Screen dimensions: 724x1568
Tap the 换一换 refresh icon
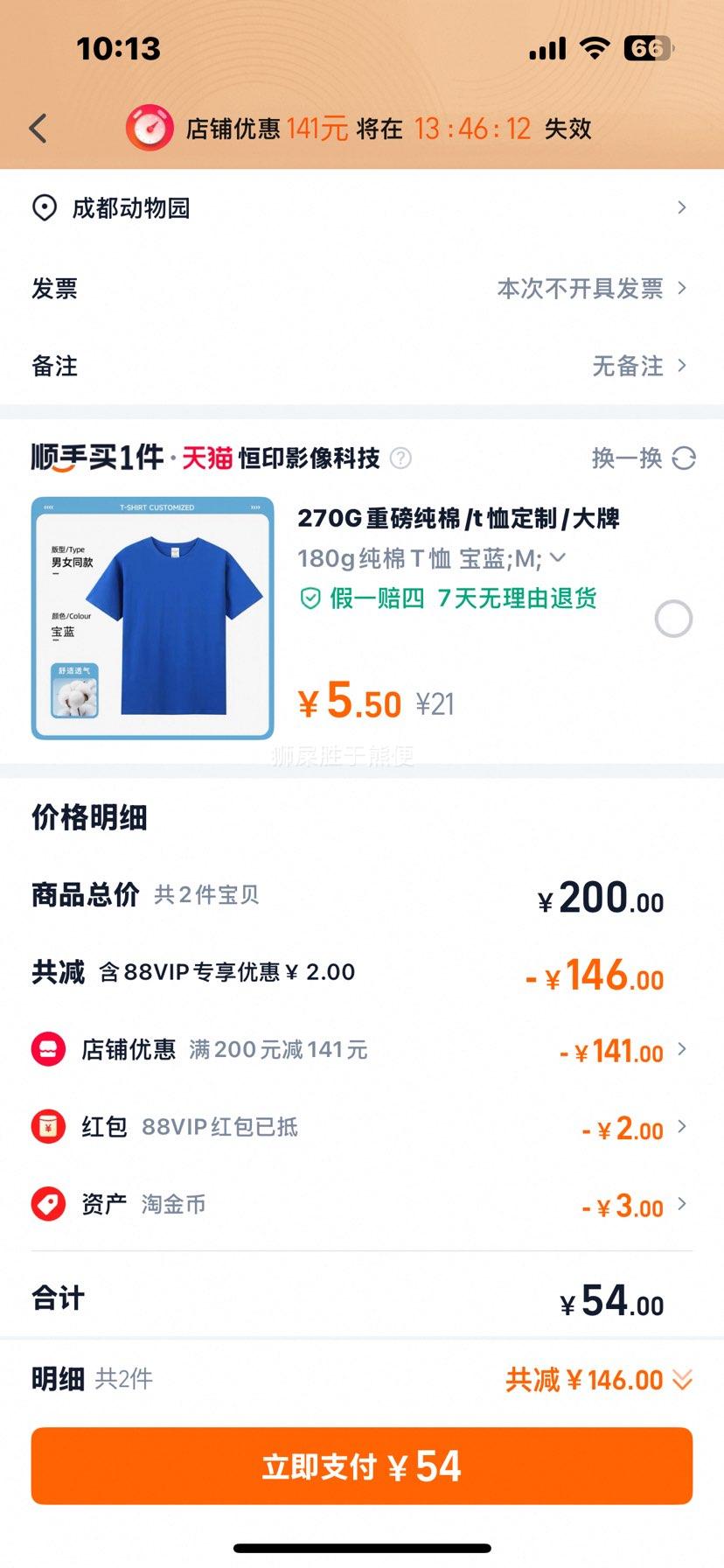pos(681,458)
